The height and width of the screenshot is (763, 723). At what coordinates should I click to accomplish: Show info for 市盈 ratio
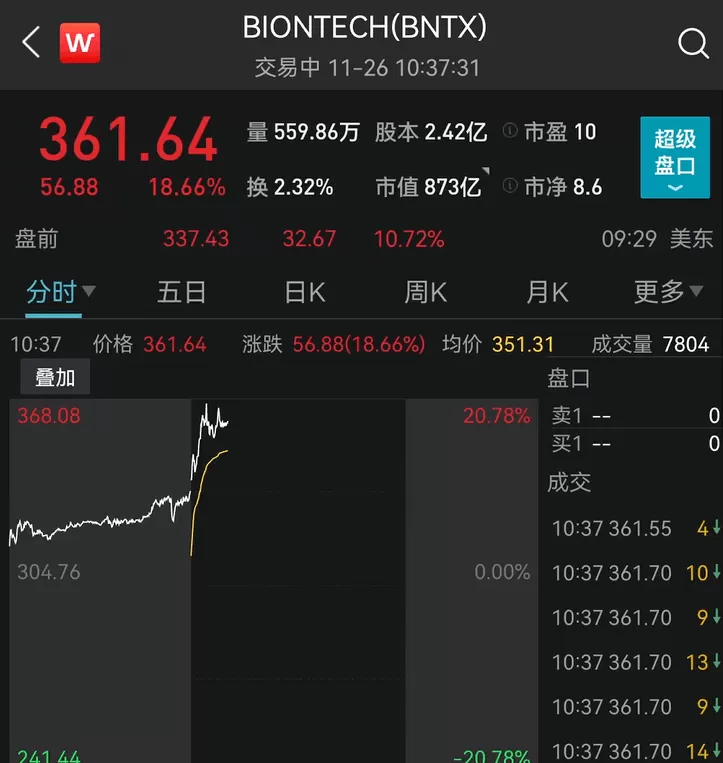[x=510, y=130]
